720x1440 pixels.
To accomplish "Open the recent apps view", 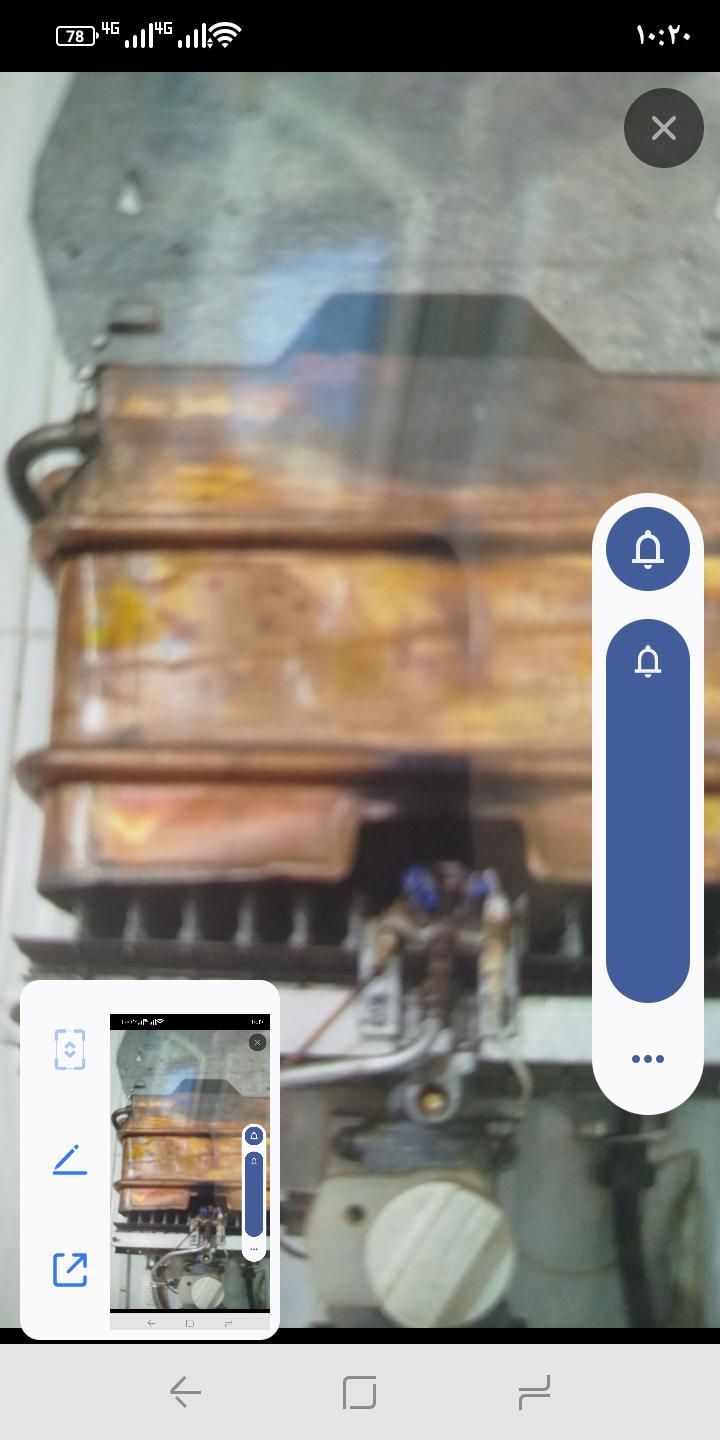I will 534,1392.
